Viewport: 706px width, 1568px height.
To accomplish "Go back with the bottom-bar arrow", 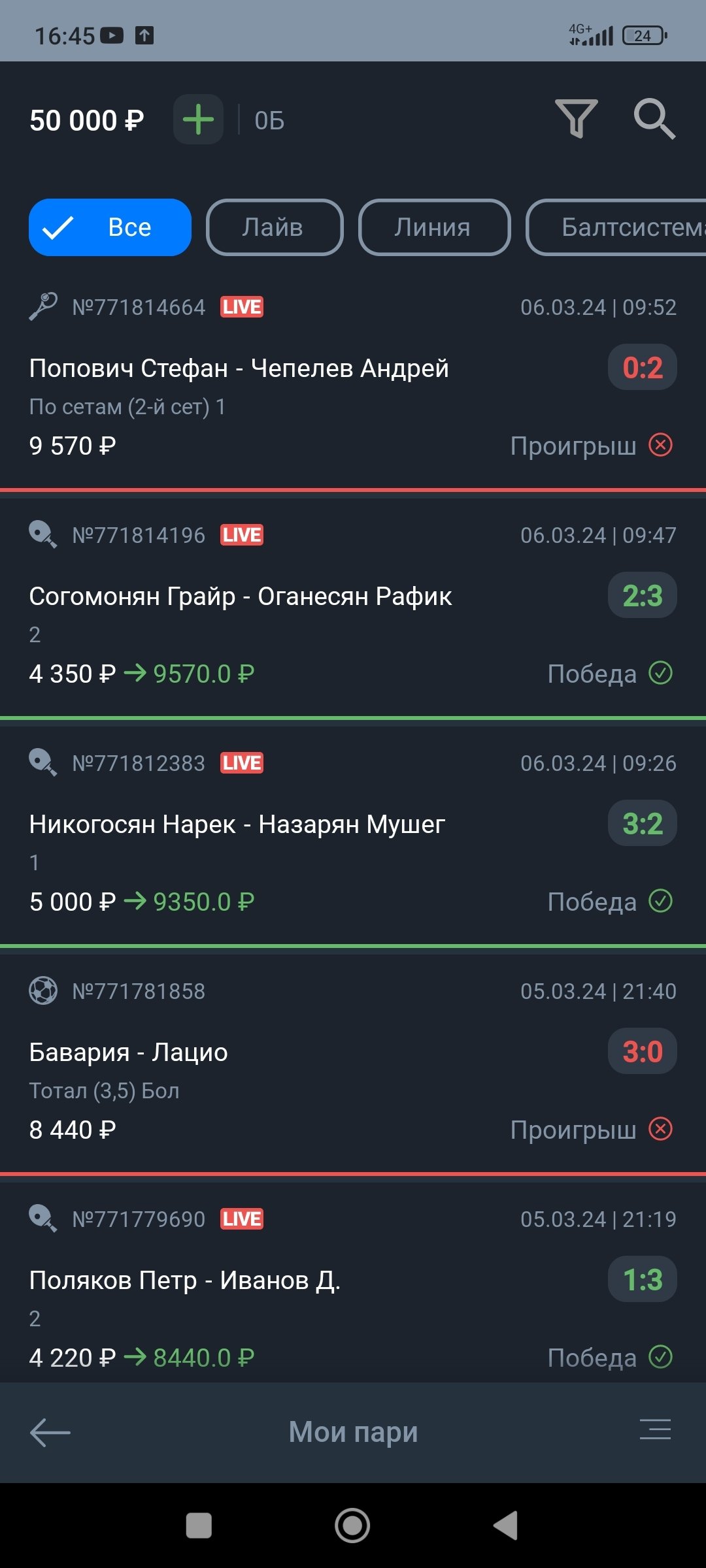I will pyautogui.click(x=50, y=1433).
